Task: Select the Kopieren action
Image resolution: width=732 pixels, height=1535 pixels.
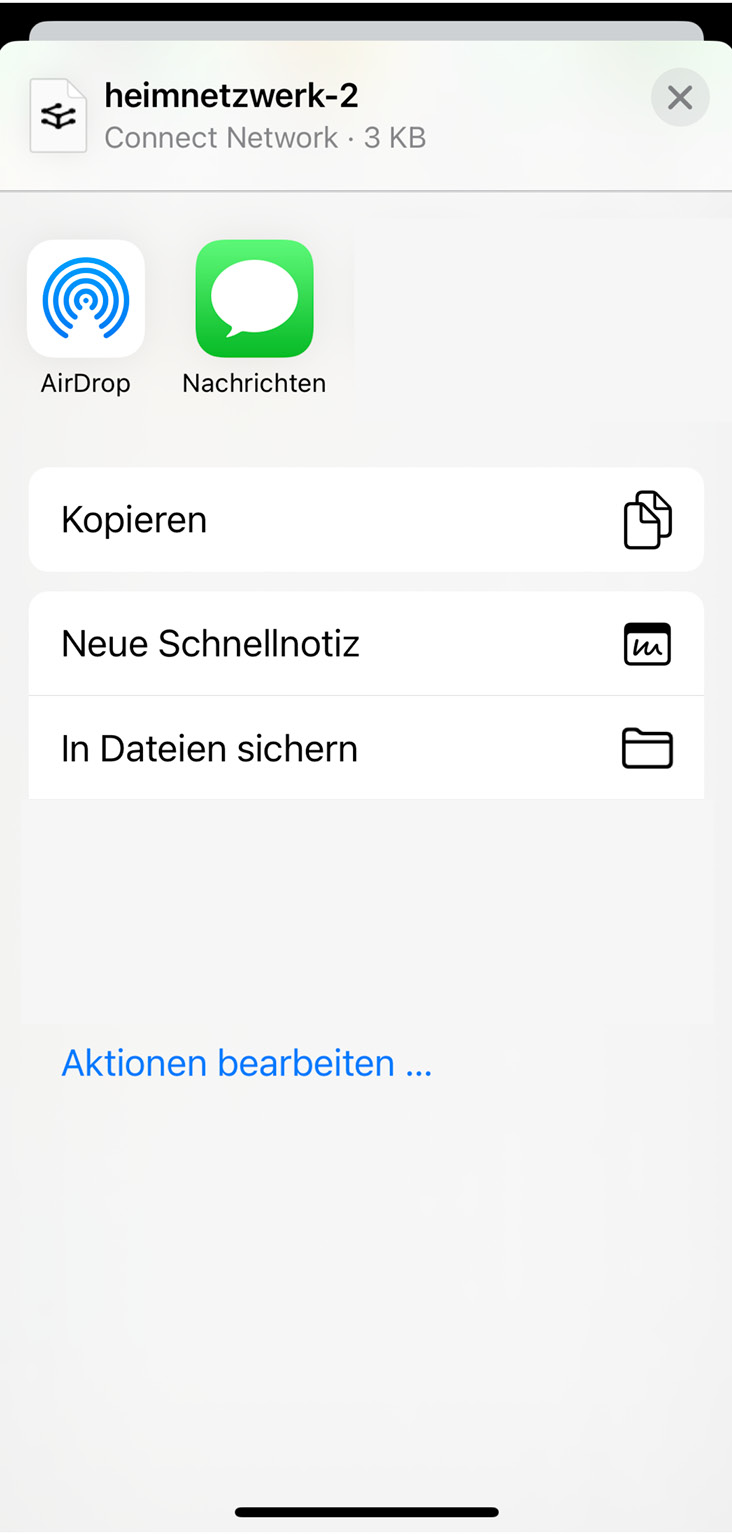Action: tap(366, 520)
